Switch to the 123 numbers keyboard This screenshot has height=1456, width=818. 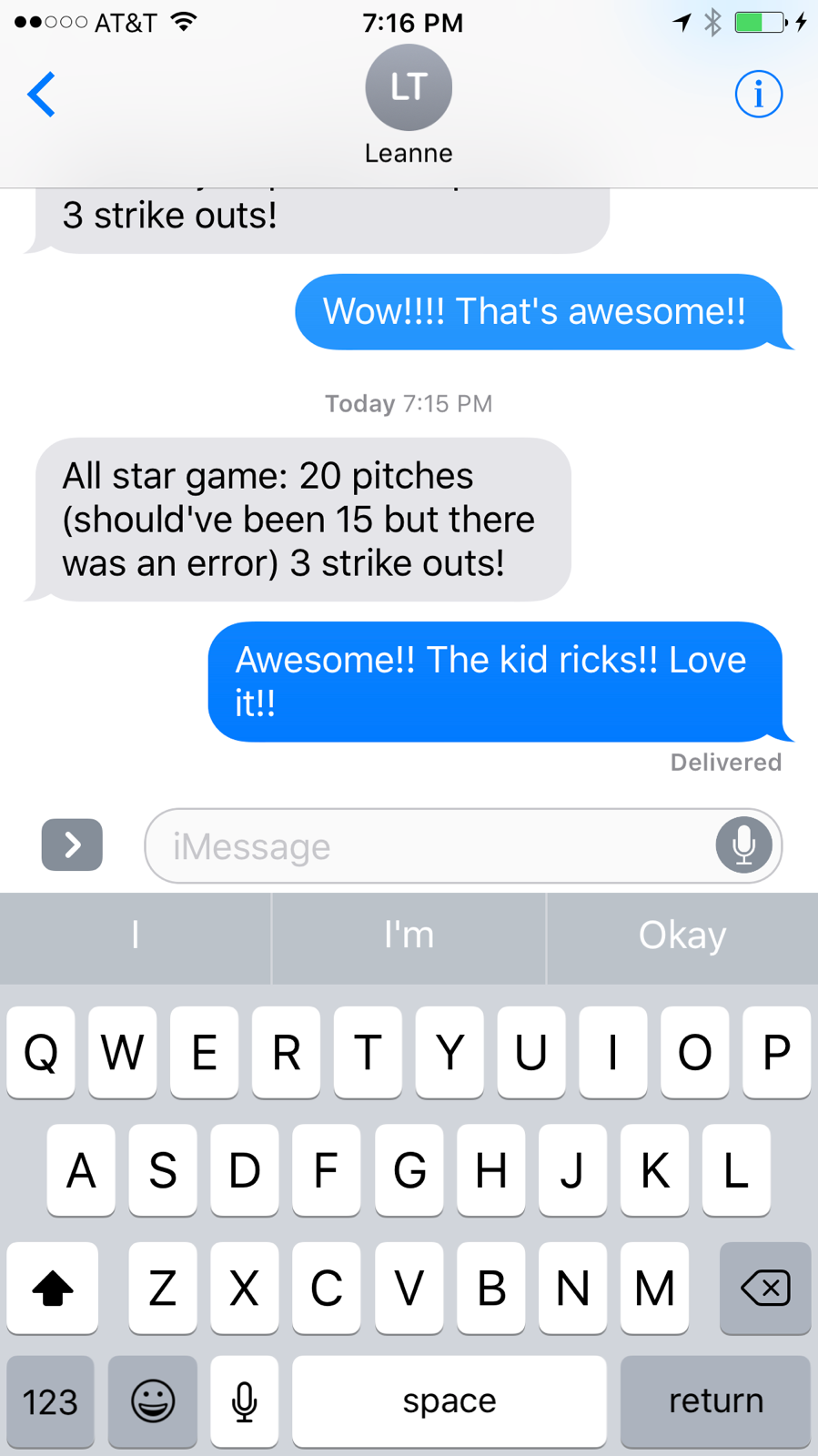click(x=50, y=1401)
